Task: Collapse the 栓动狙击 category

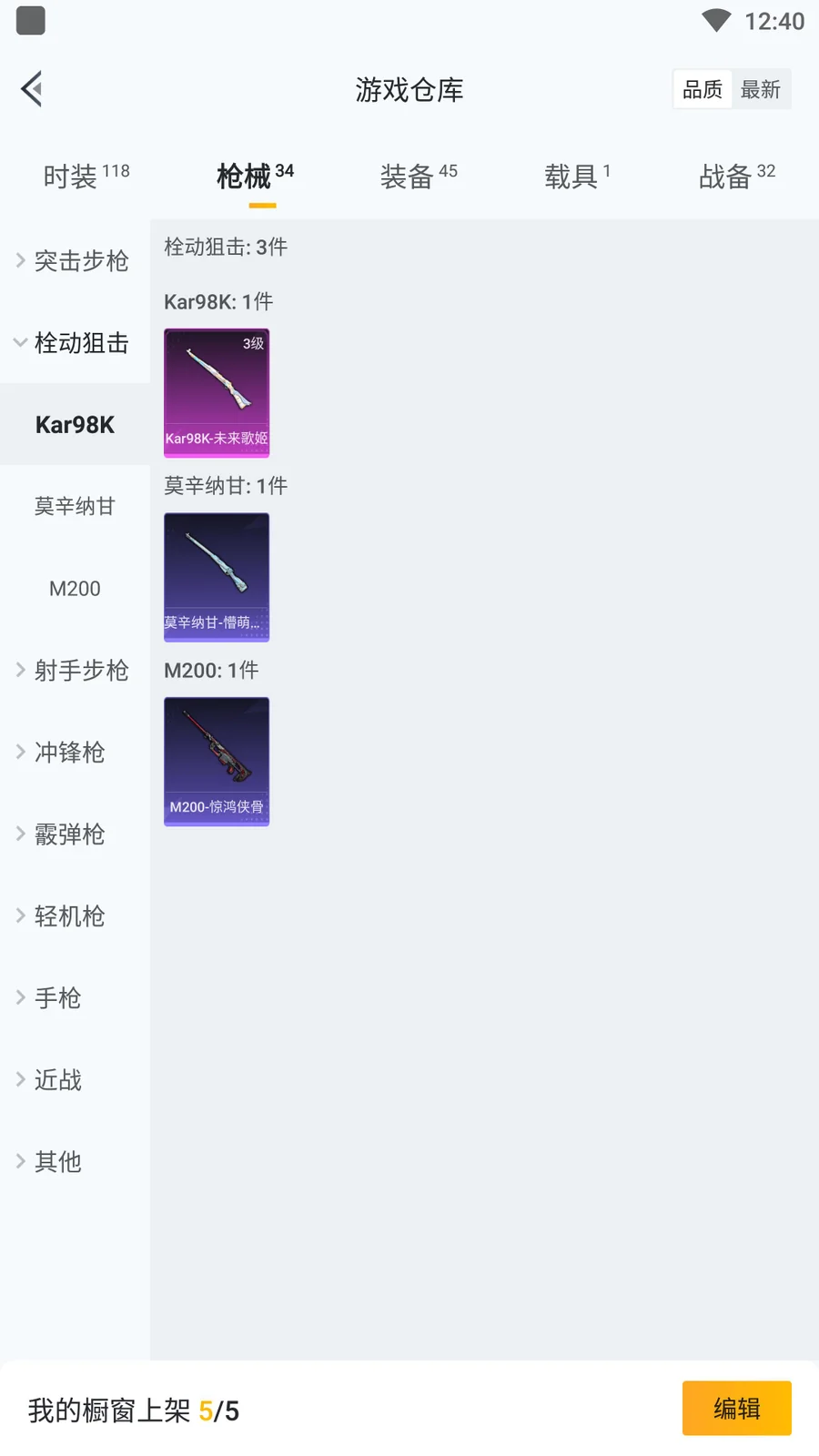Action: (75, 343)
